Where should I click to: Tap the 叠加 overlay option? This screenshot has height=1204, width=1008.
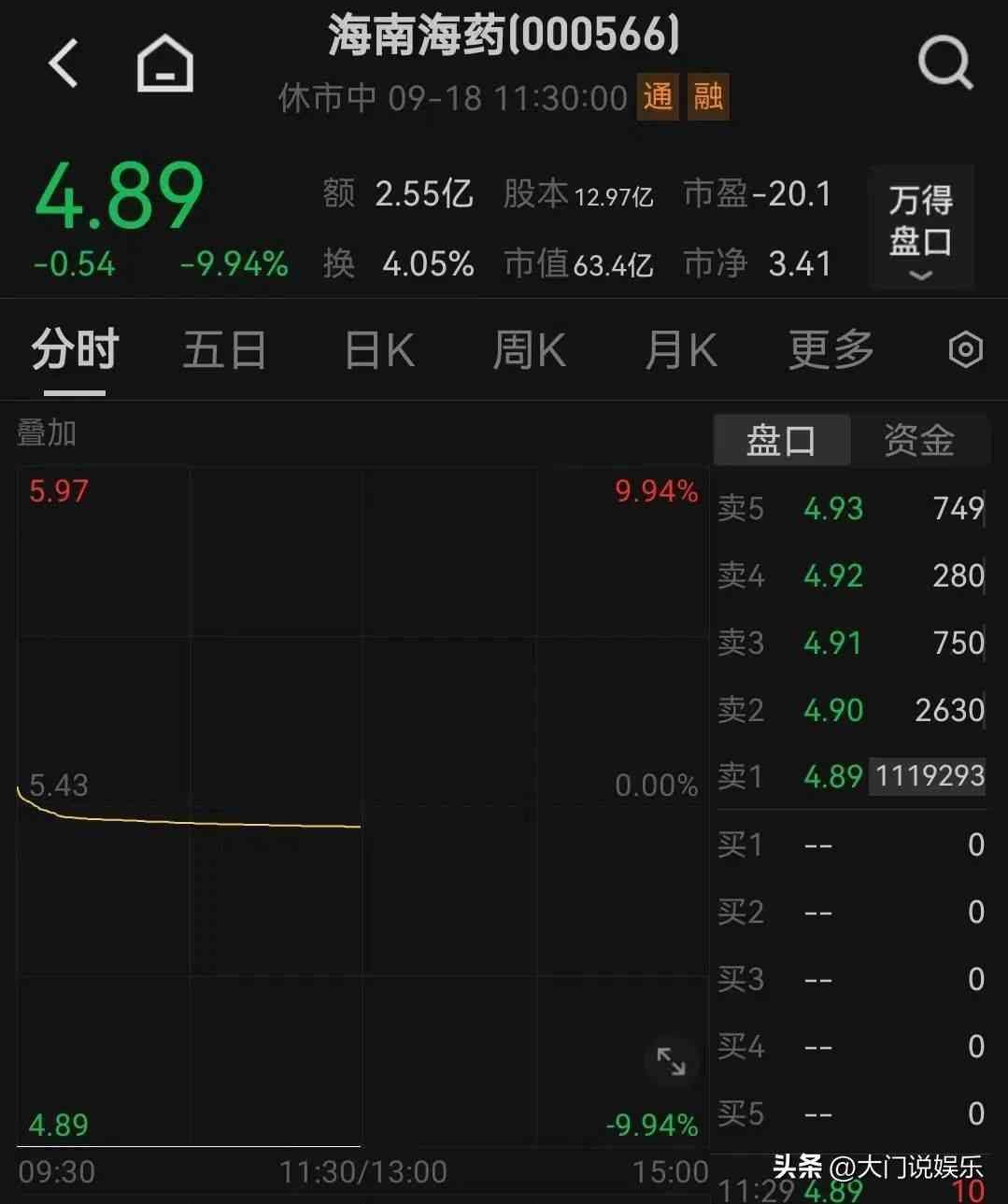coord(47,432)
